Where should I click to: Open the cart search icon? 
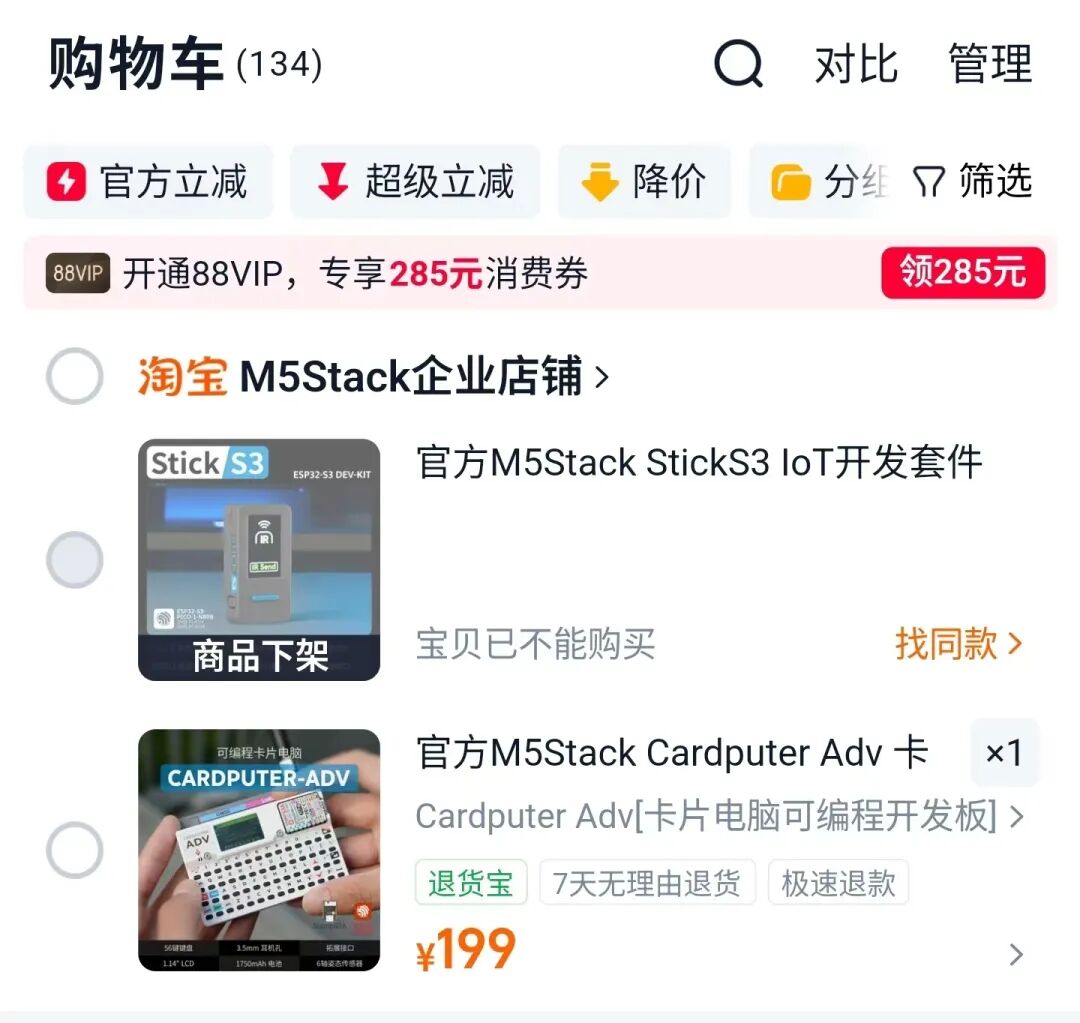738,65
